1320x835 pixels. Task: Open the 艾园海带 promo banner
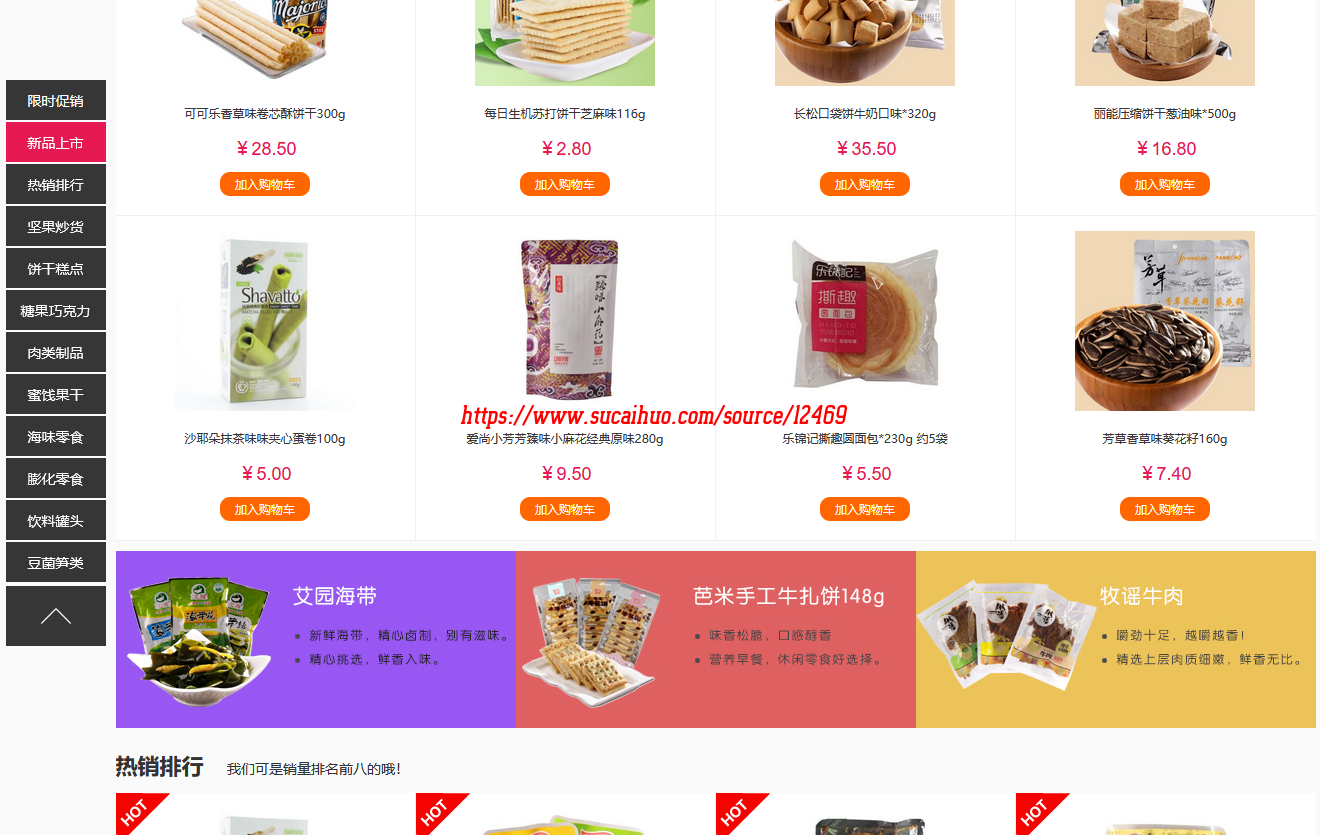(316, 639)
